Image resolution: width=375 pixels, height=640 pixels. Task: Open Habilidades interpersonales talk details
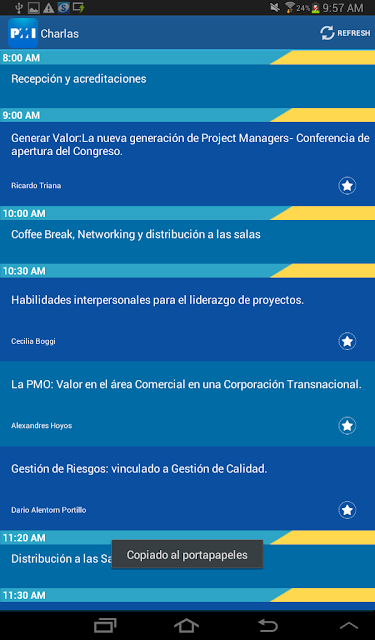(x=187, y=319)
